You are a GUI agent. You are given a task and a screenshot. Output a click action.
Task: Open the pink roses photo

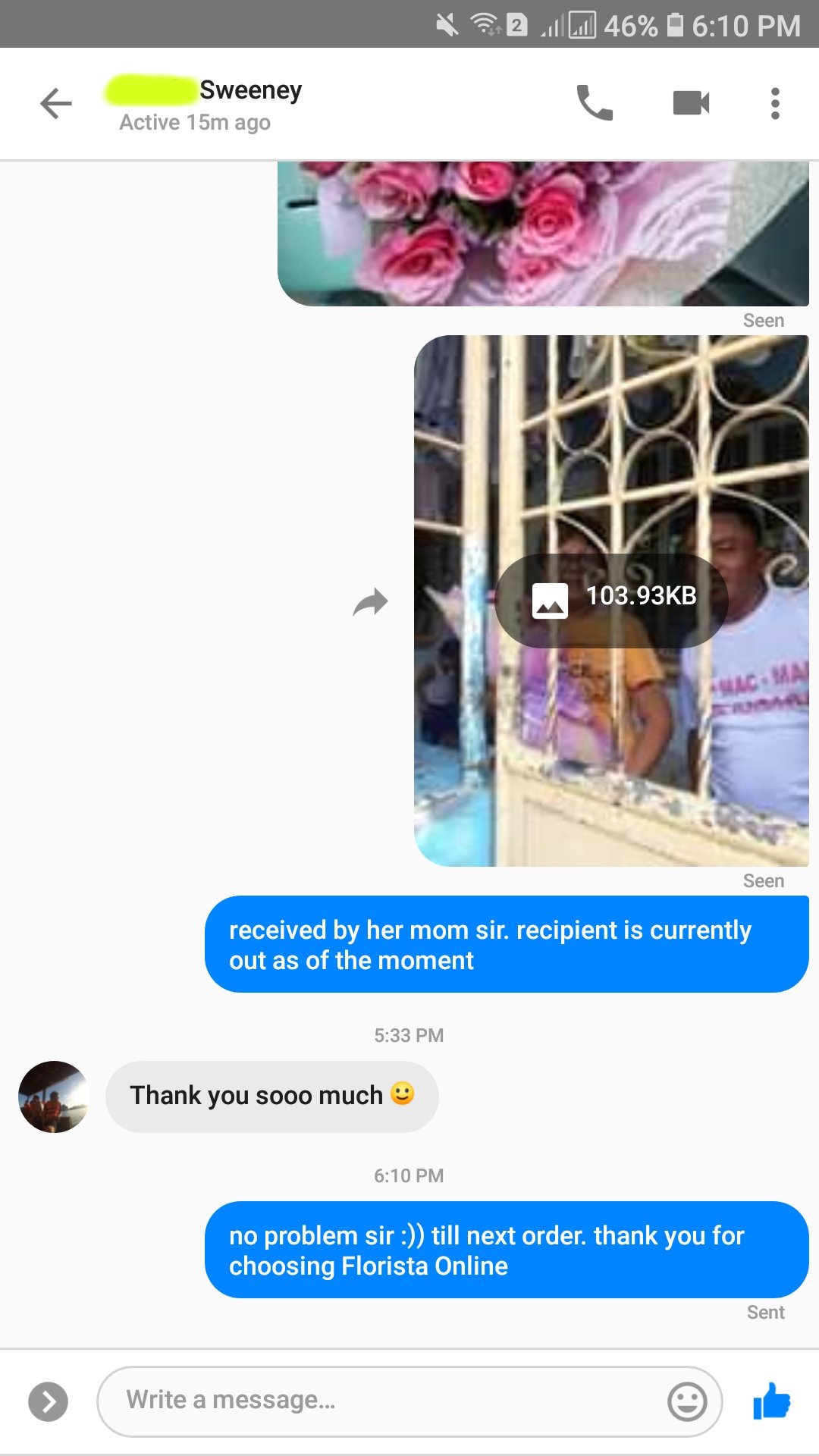(x=542, y=235)
